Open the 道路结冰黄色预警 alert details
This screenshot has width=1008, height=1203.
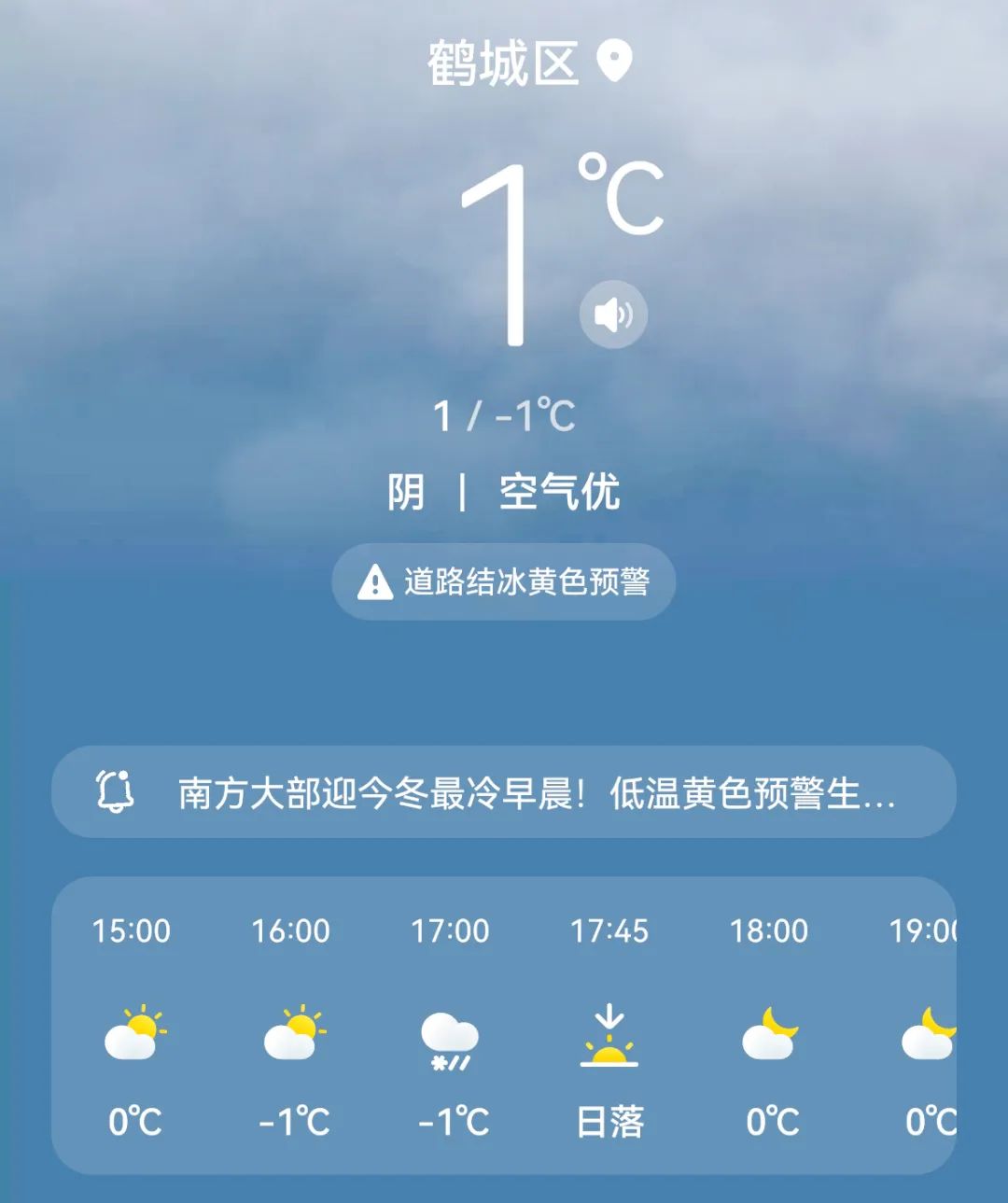click(504, 581)
